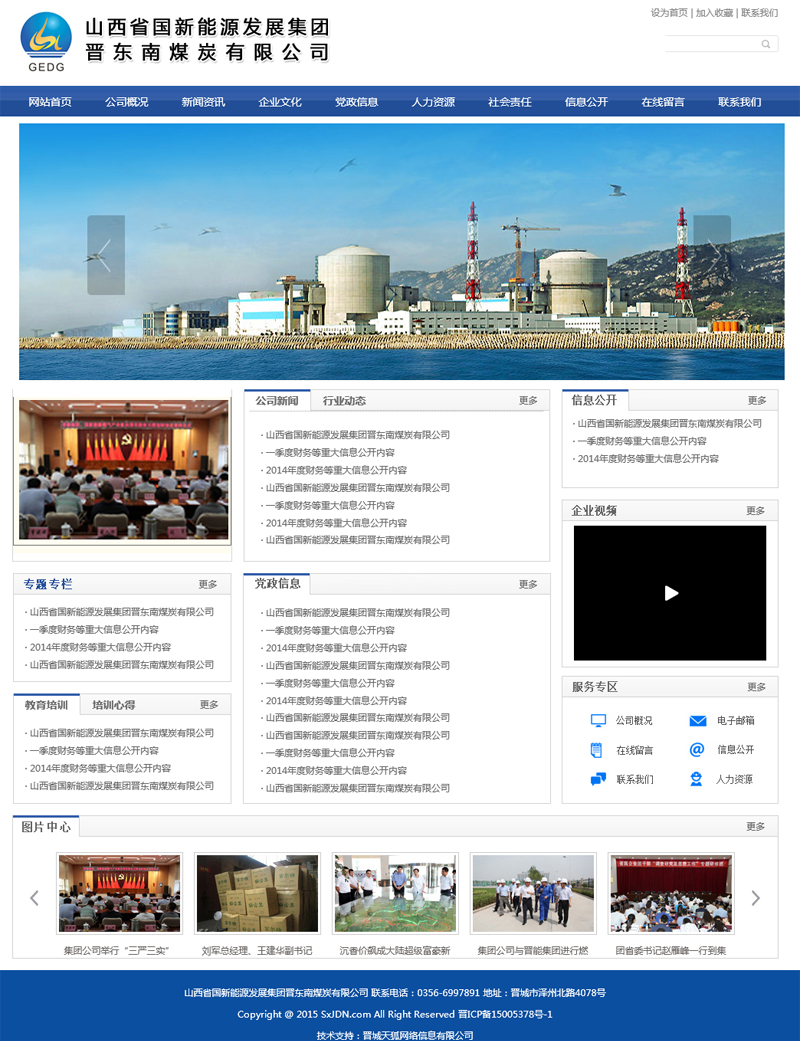This screenshot has height=1041, width=800.
Task: Play the 企业视频 video
Action: click(x=670, y=593)
